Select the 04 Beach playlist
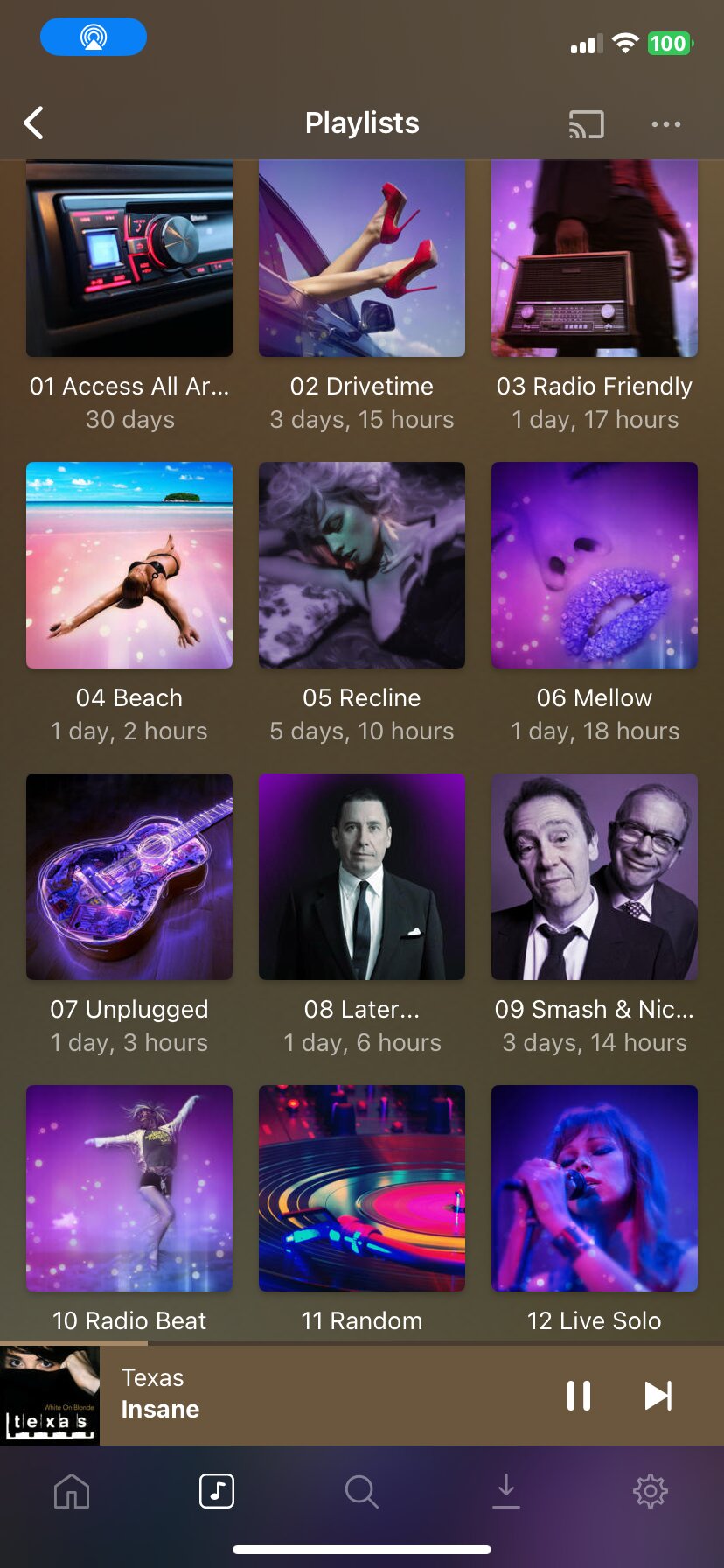 click(129, 565)
